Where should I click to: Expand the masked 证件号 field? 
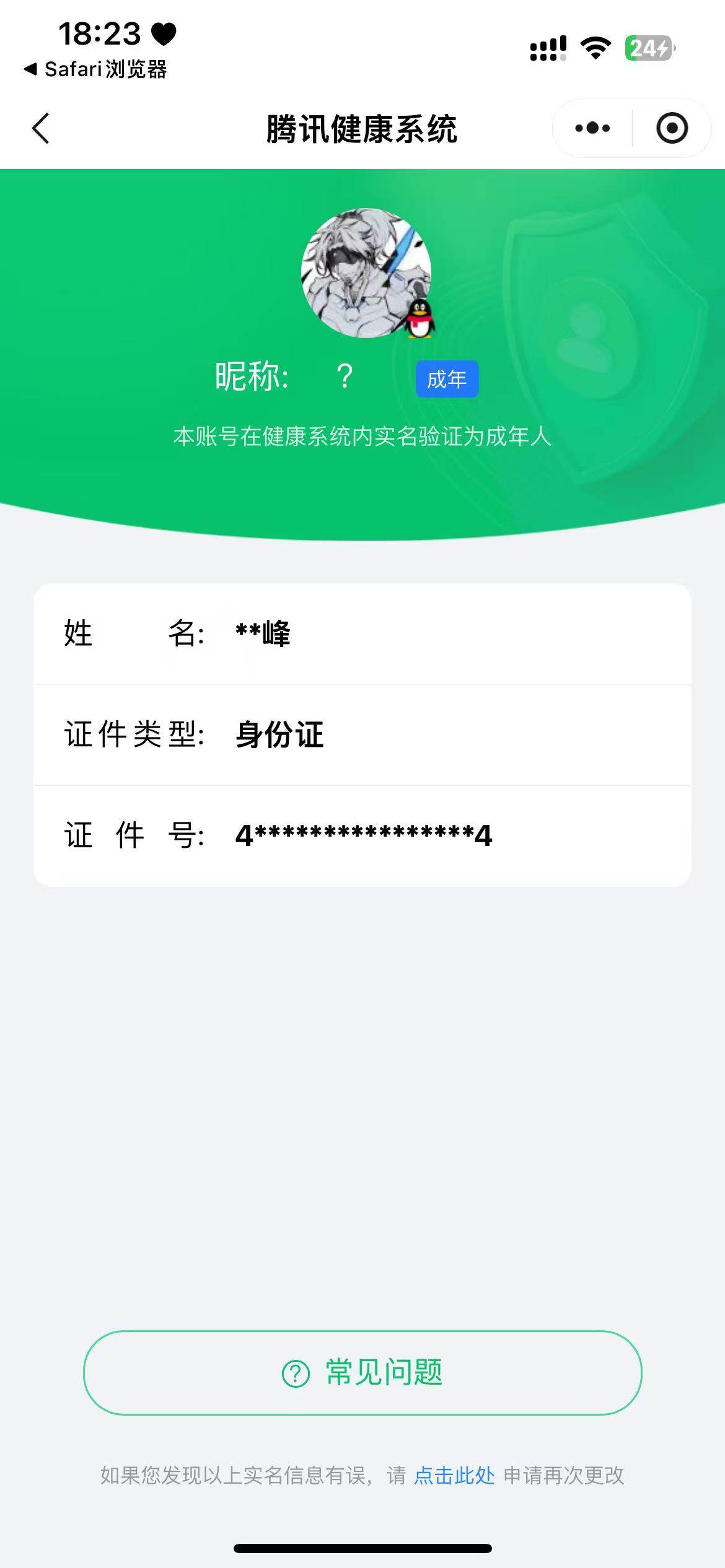[x=362, y=835]
